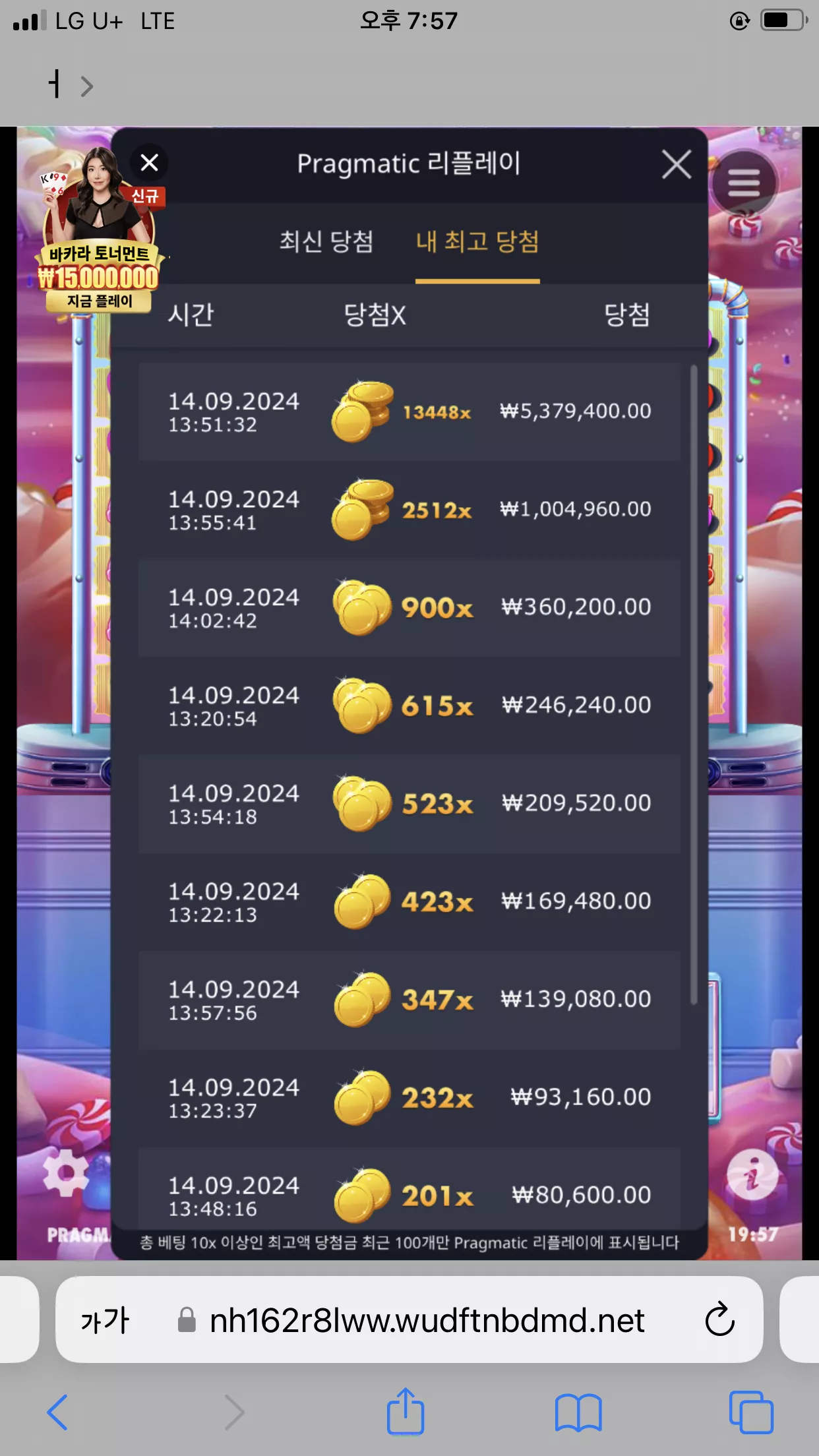Open the replay of the 13448x win

tap(409, 411)
